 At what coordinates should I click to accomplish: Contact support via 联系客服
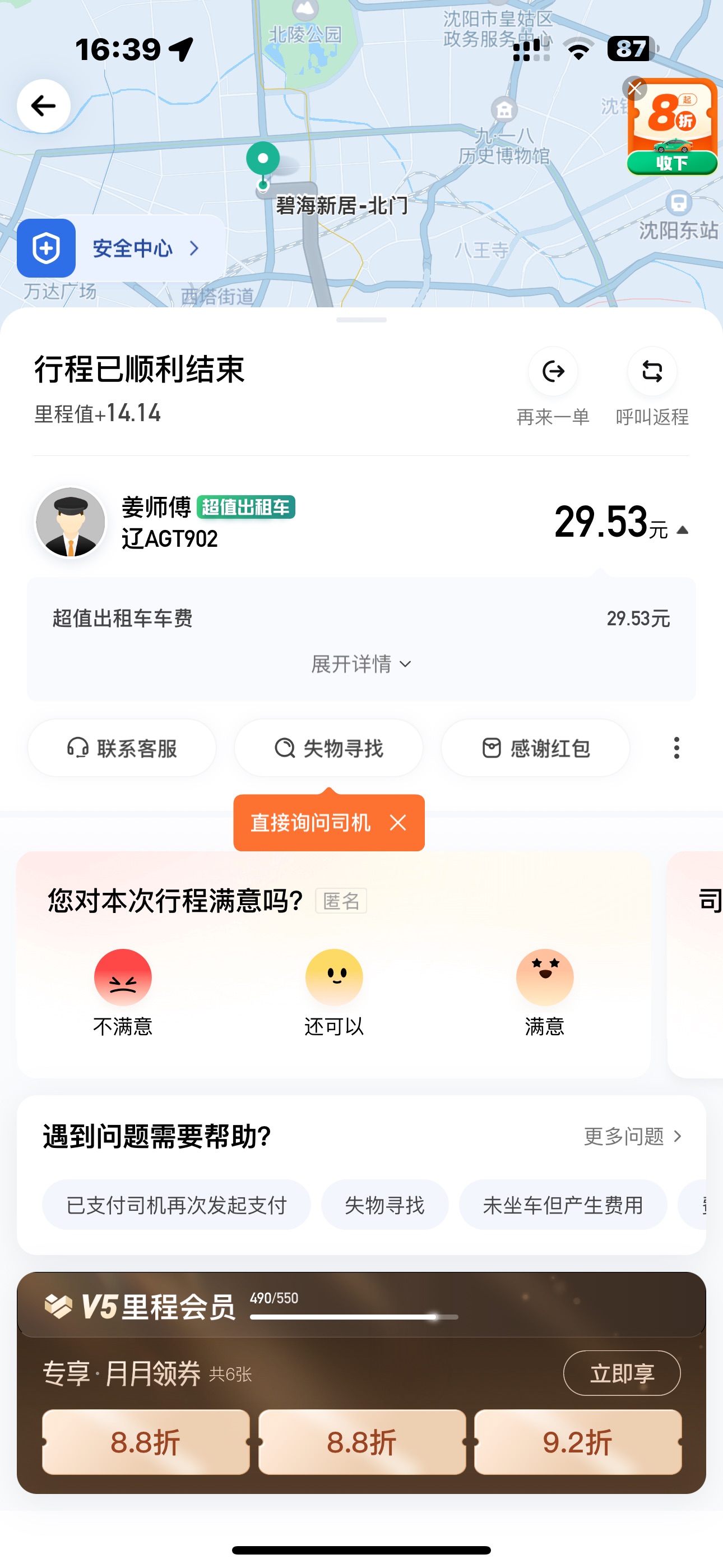pyautogui.click(x=122, y=748)
